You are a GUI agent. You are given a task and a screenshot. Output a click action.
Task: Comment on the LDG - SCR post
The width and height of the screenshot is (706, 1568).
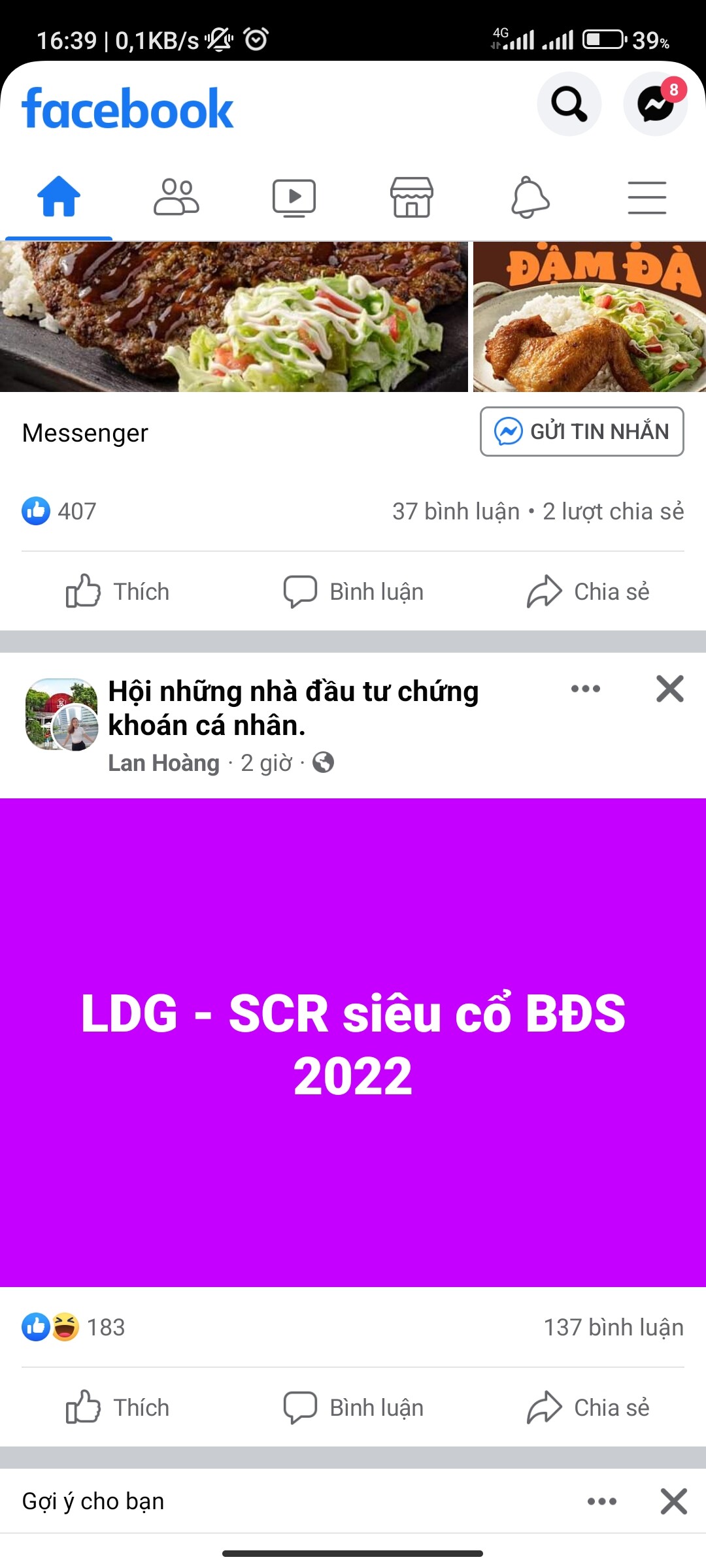(x=353, y=1407)
